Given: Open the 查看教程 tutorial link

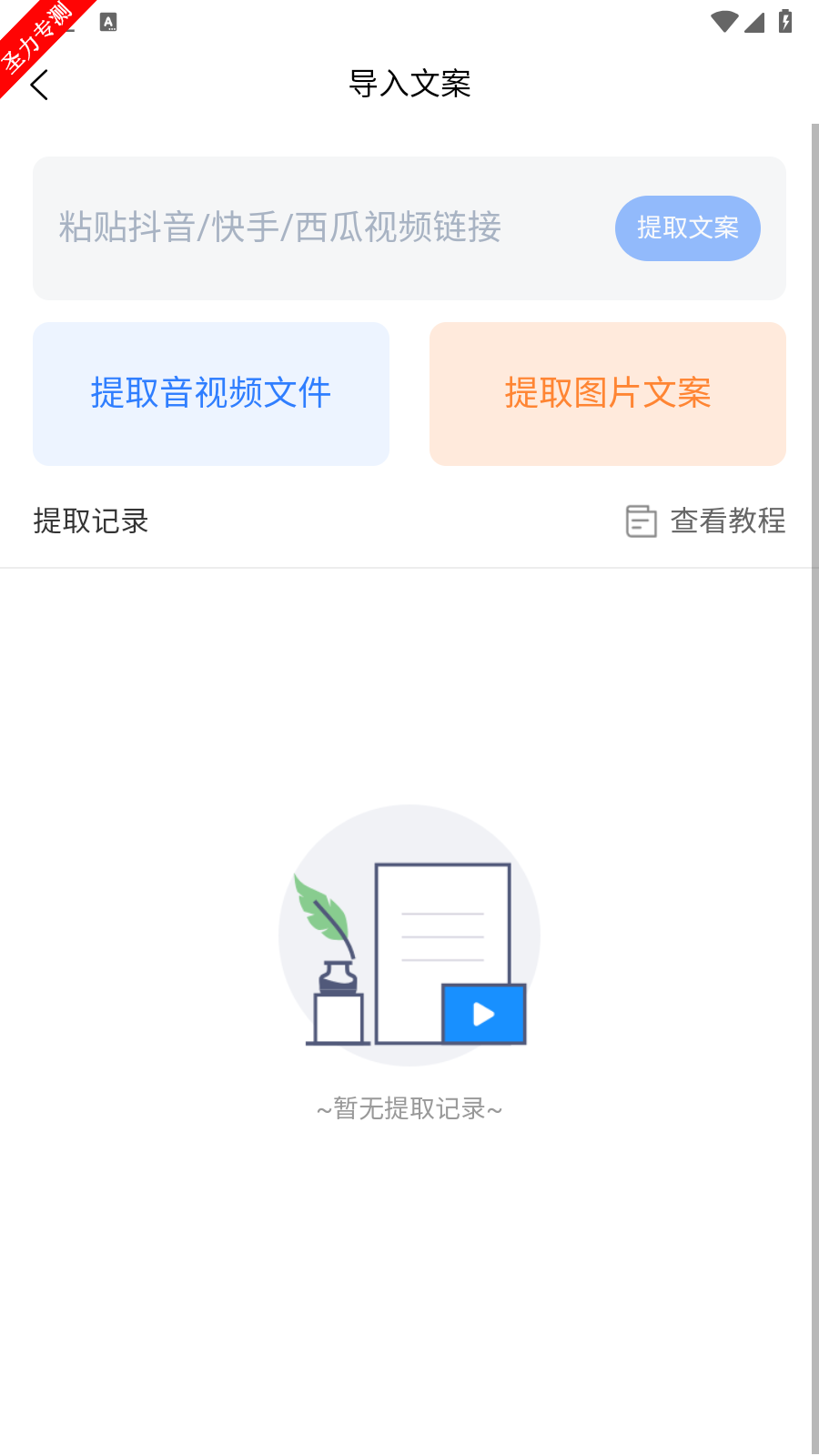Looking at the screenshot, I should 706,521.
